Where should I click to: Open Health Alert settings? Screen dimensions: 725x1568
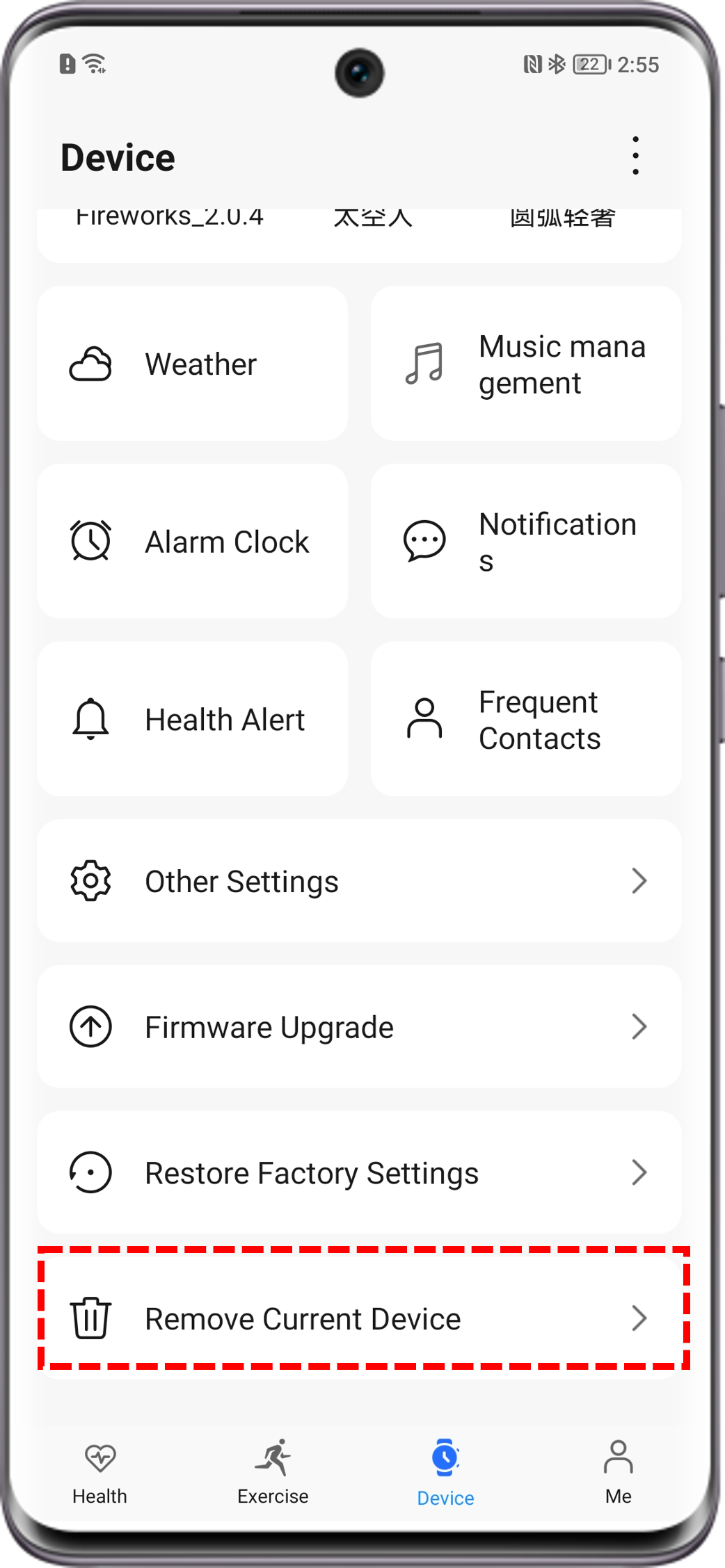pos(193,719)
